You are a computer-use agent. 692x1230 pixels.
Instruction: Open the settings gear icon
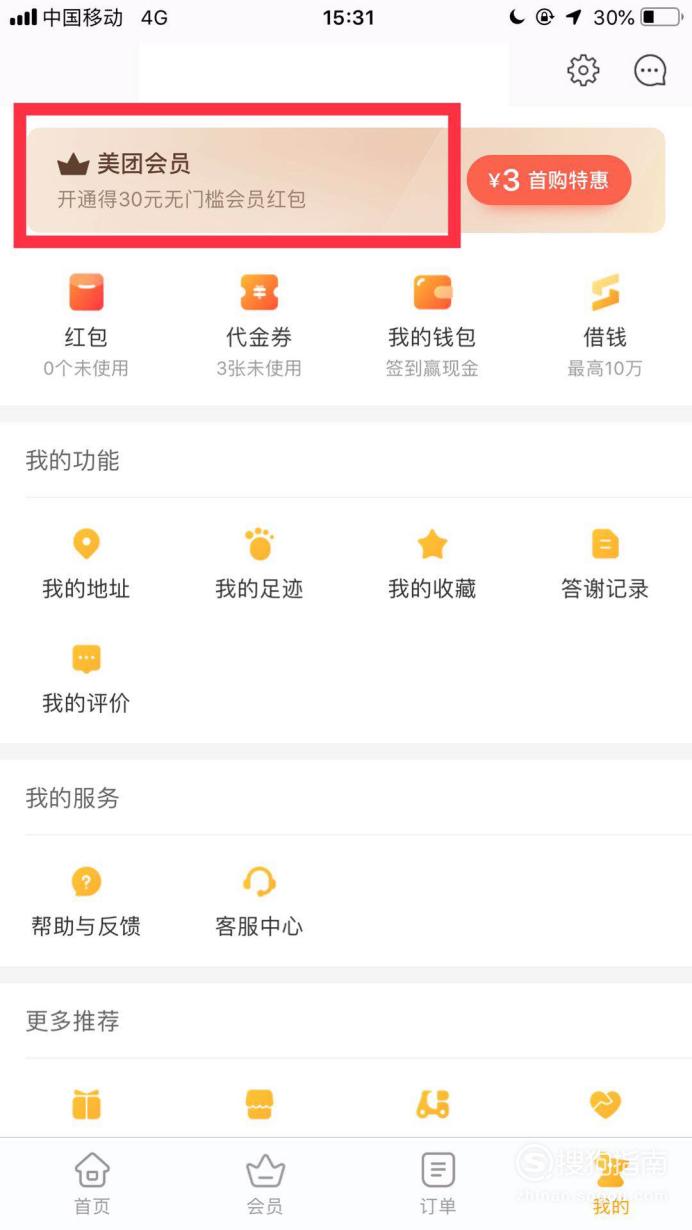(583, 70)
